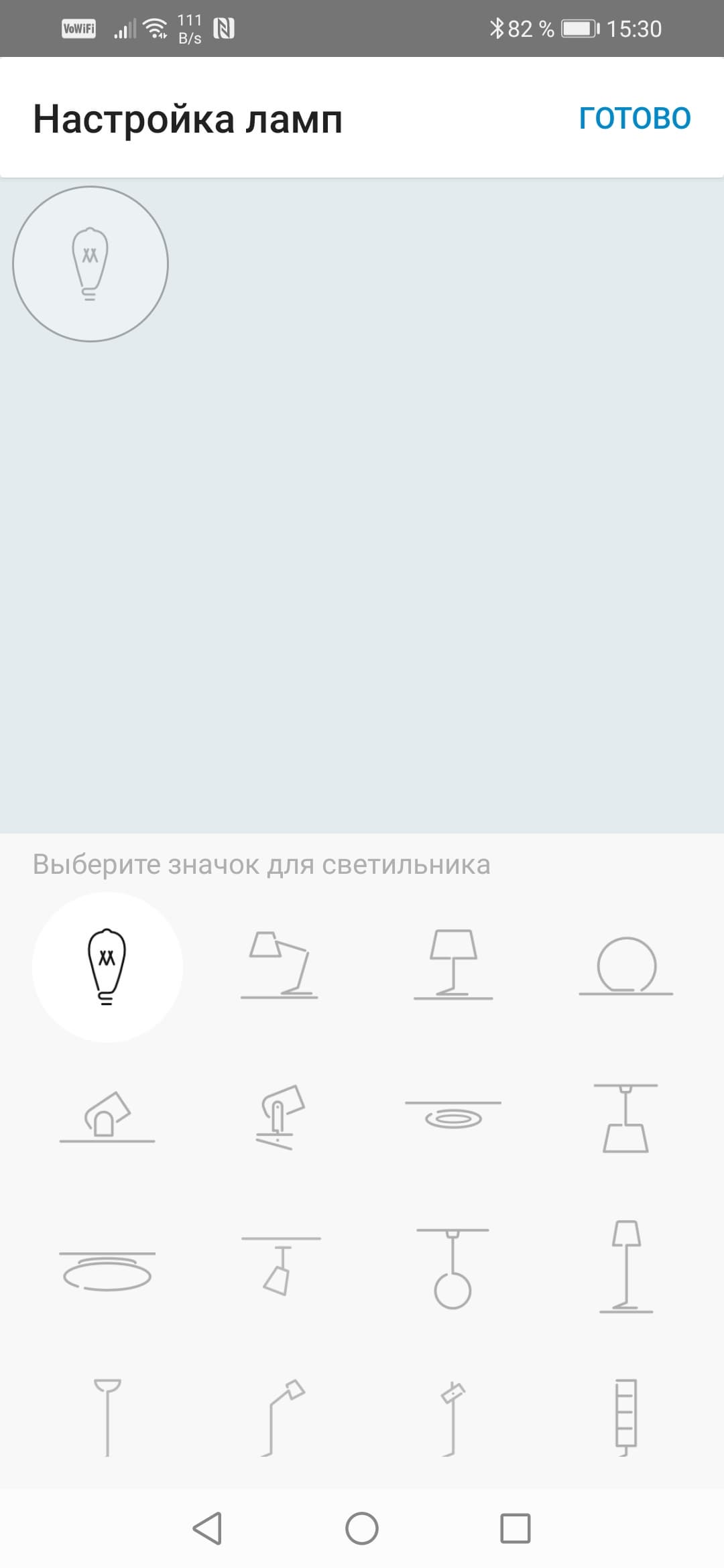
Task: Pick the flat ceiling plafond icon
Action: pyautogui.click(x=107, y=1270)
